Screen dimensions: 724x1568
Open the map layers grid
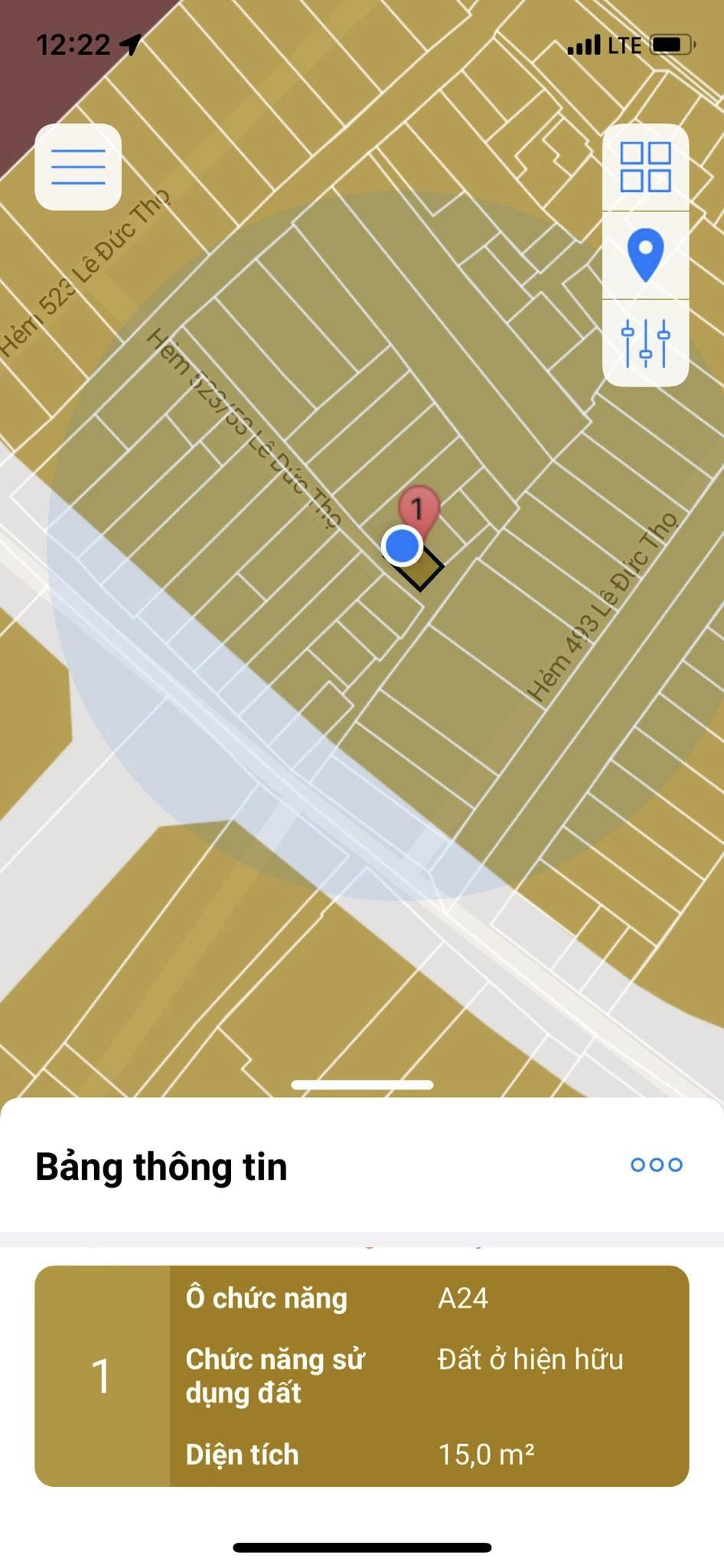(645, 167)
